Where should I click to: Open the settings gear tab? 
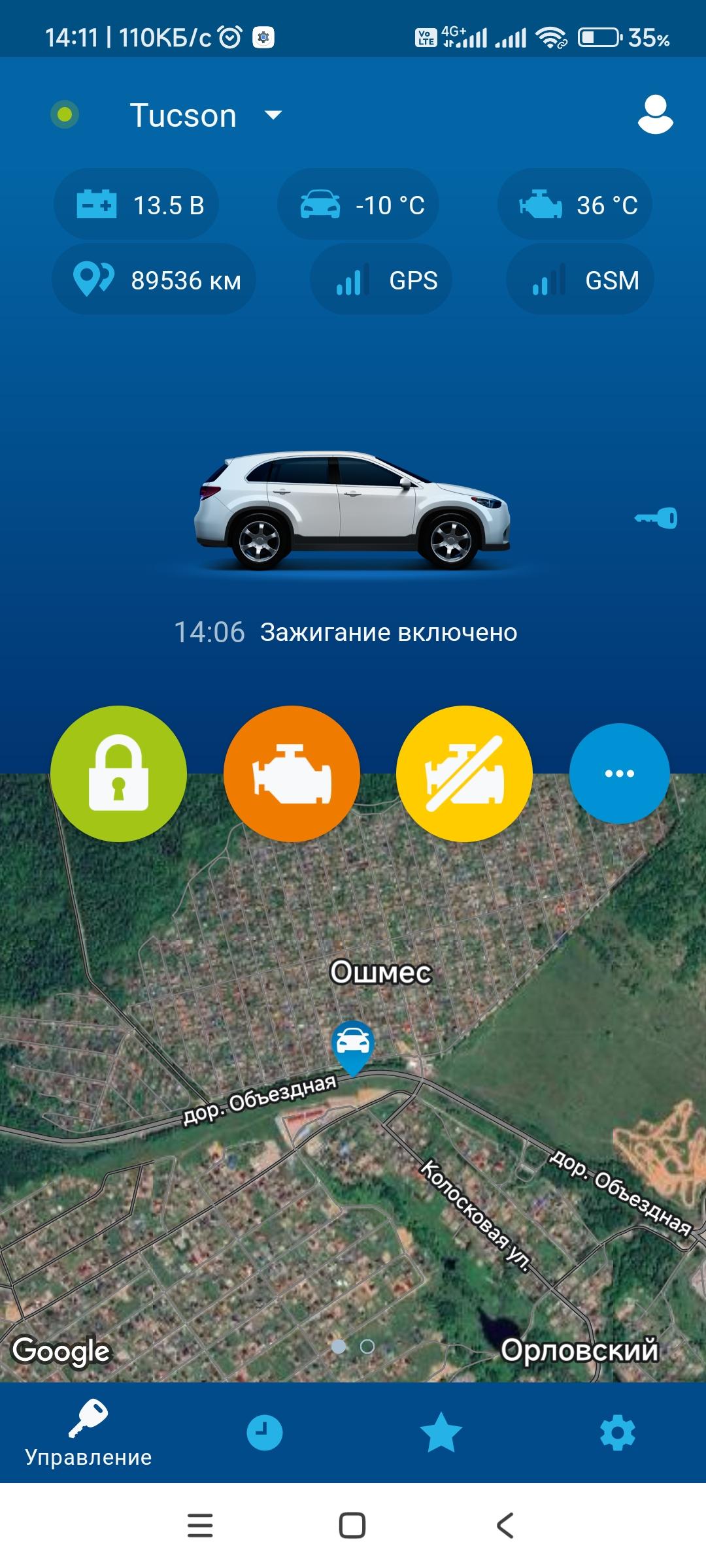[617, 1433]
